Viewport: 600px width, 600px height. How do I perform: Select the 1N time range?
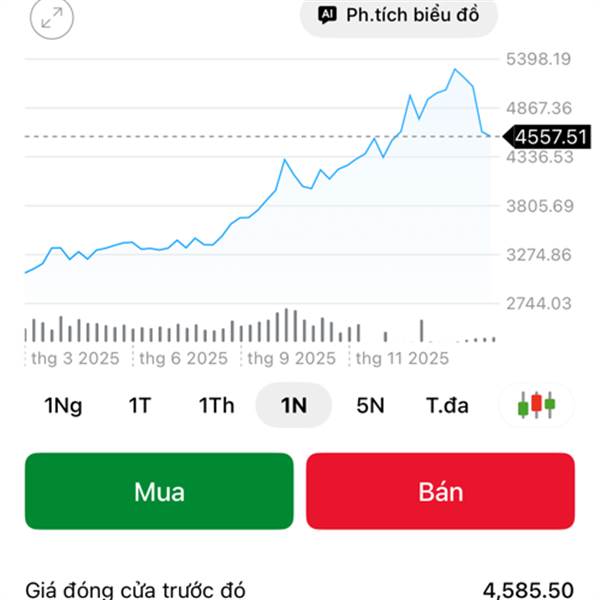tap(293, 406)
